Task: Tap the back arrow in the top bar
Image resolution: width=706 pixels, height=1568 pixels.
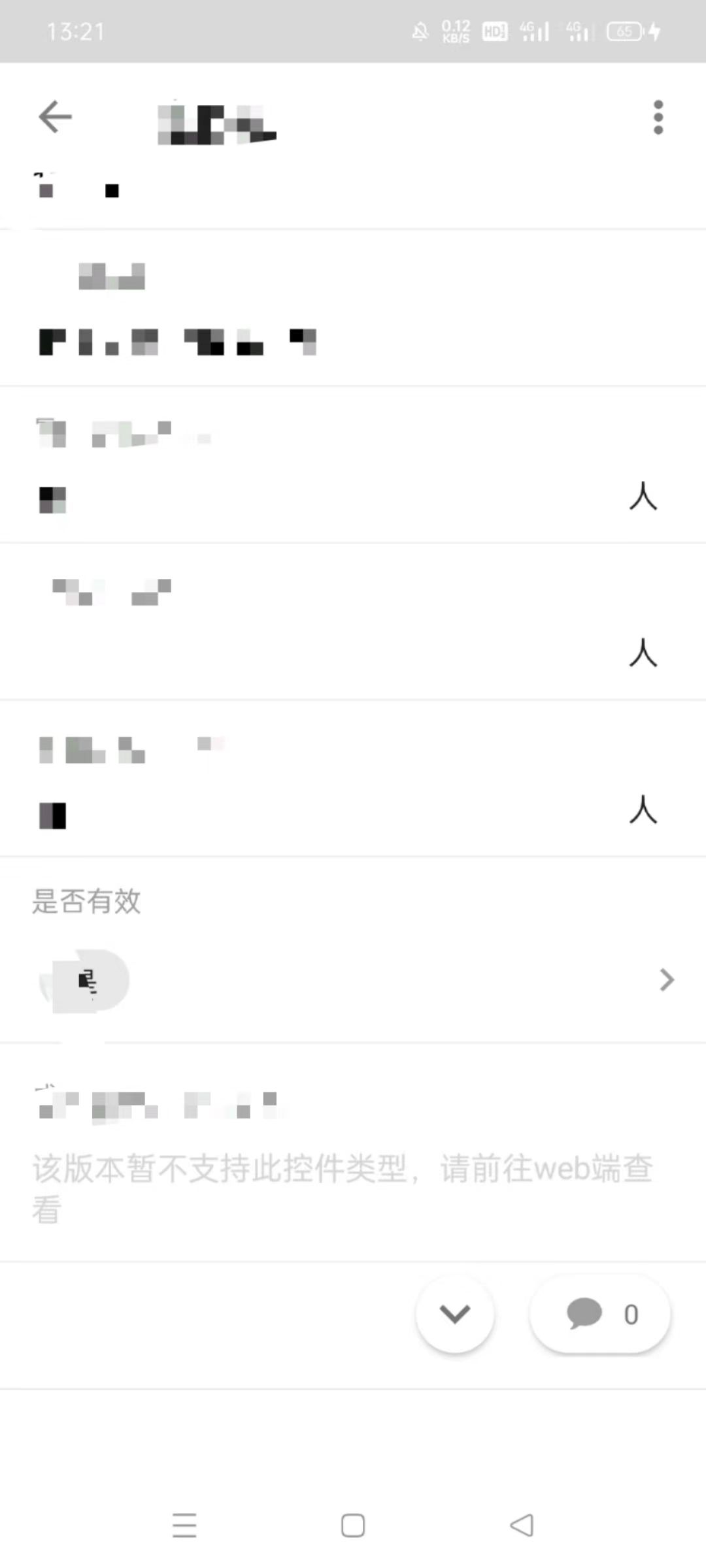Action: [x=56, y=116]
